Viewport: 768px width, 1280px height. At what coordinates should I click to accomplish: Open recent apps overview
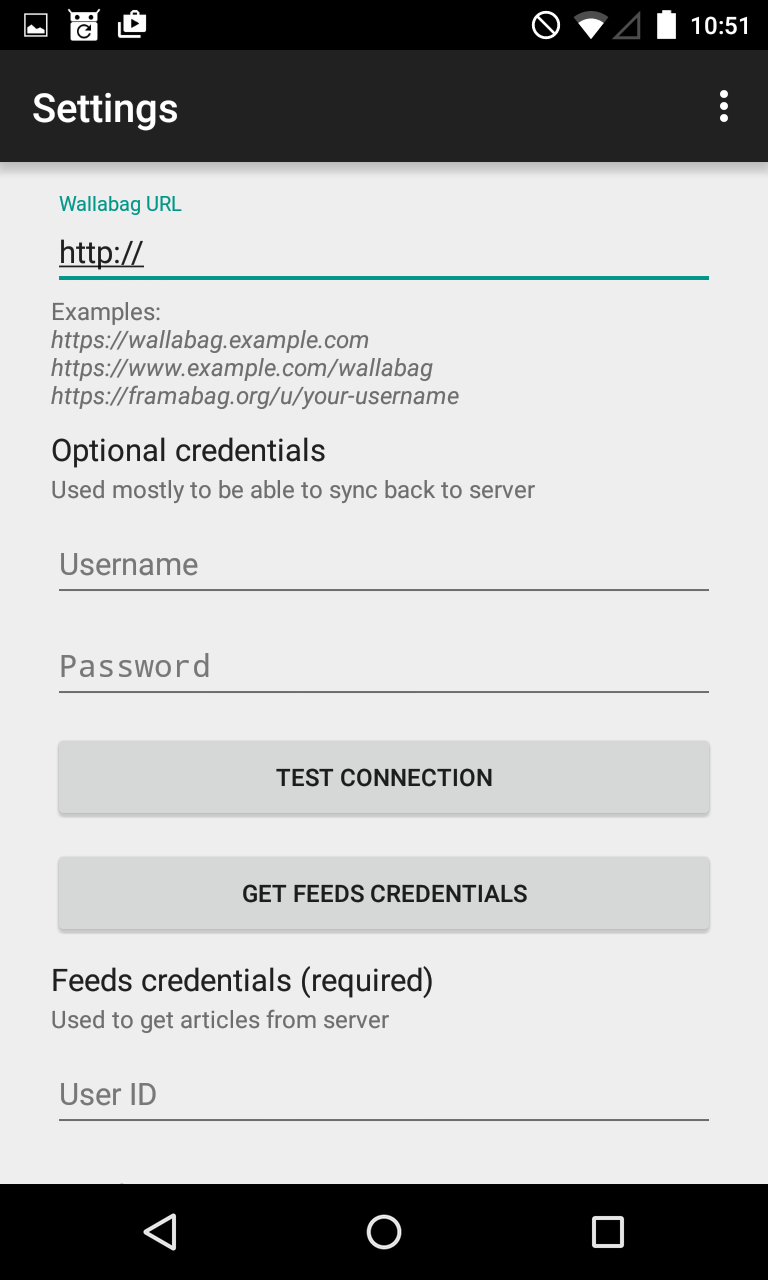[x=607, y=1232]
